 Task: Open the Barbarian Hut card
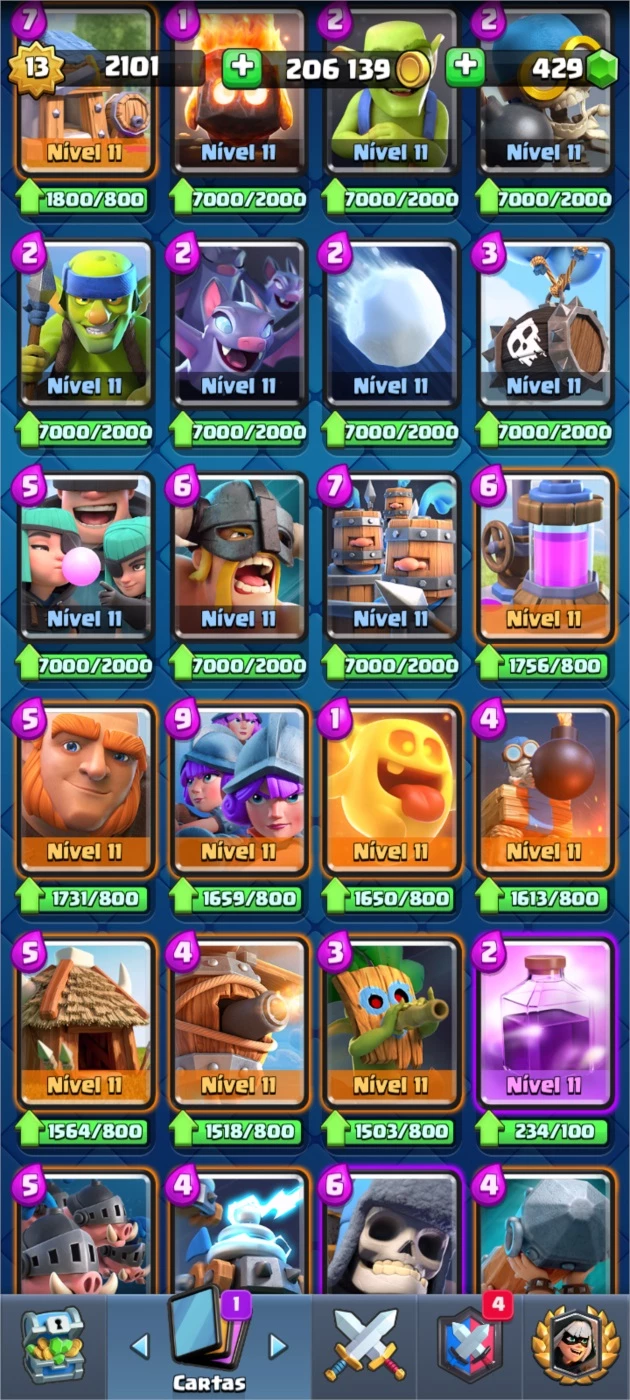(86, 1024)
